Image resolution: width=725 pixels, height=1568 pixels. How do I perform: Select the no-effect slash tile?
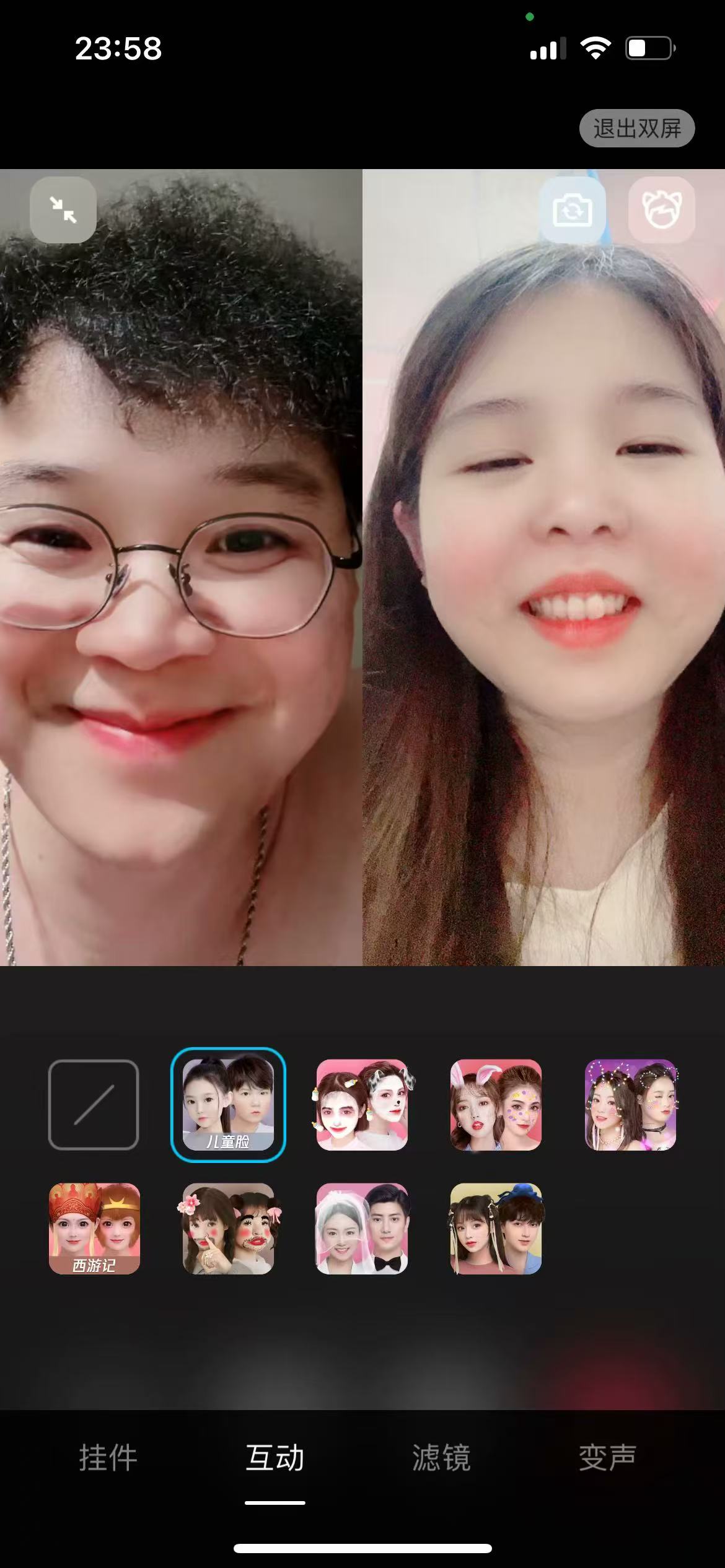tap(94, 1105)
